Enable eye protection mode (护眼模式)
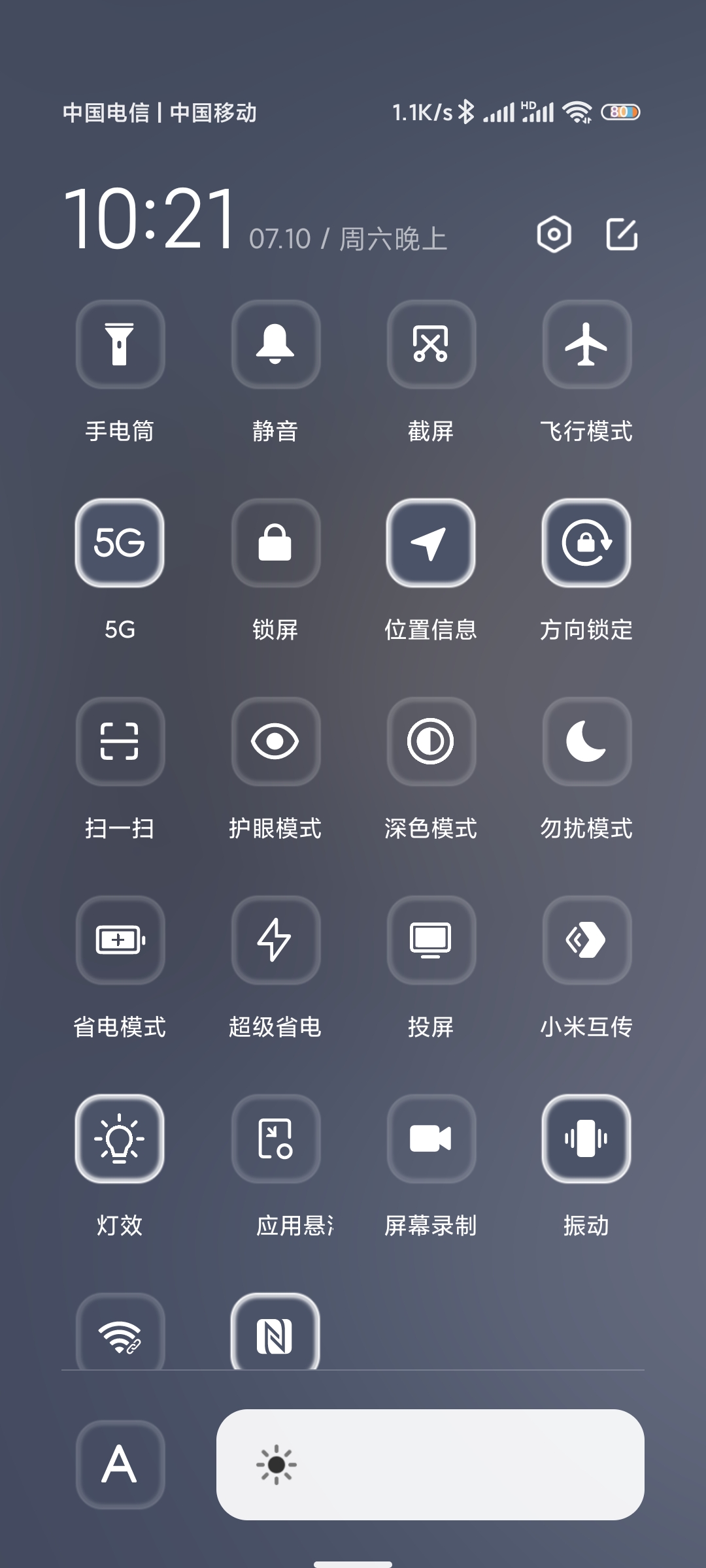Image resolution: width=706 pixels, height=1568 pixels. click(x=275, y=742)
